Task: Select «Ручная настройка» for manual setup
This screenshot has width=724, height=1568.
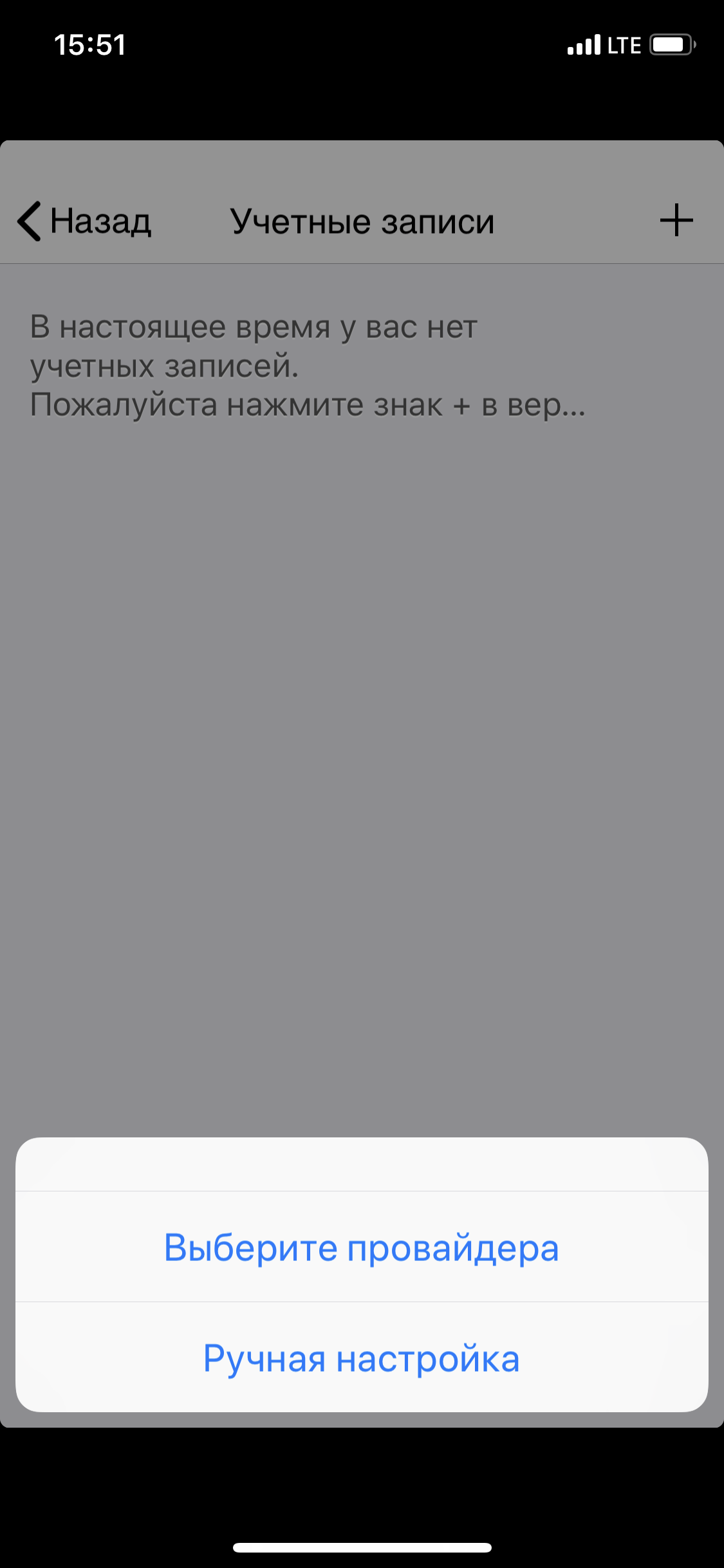Action: 362,1358
